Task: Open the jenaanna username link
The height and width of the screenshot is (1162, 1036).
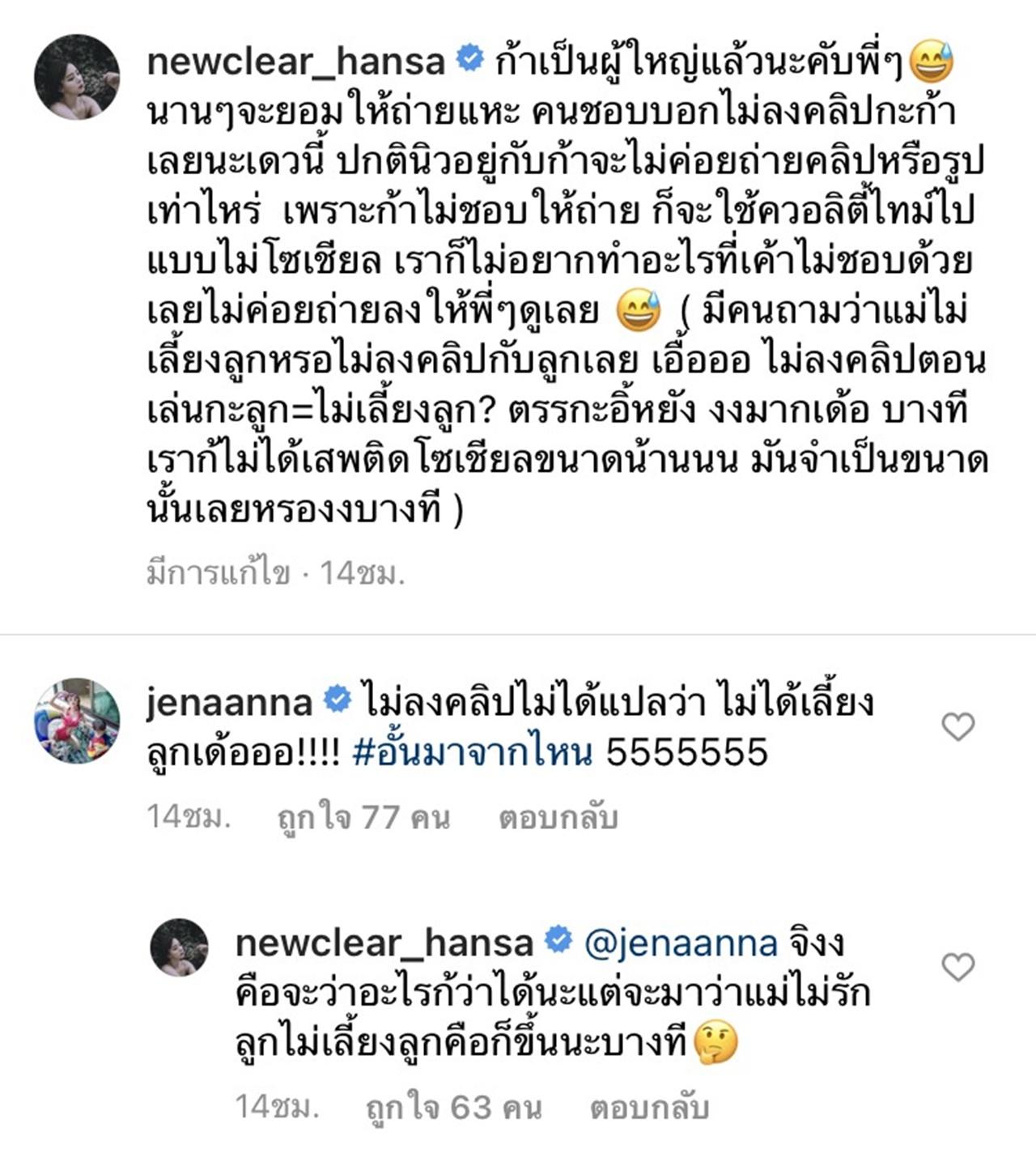Action: pyautogui.click(x=229, y=702)
